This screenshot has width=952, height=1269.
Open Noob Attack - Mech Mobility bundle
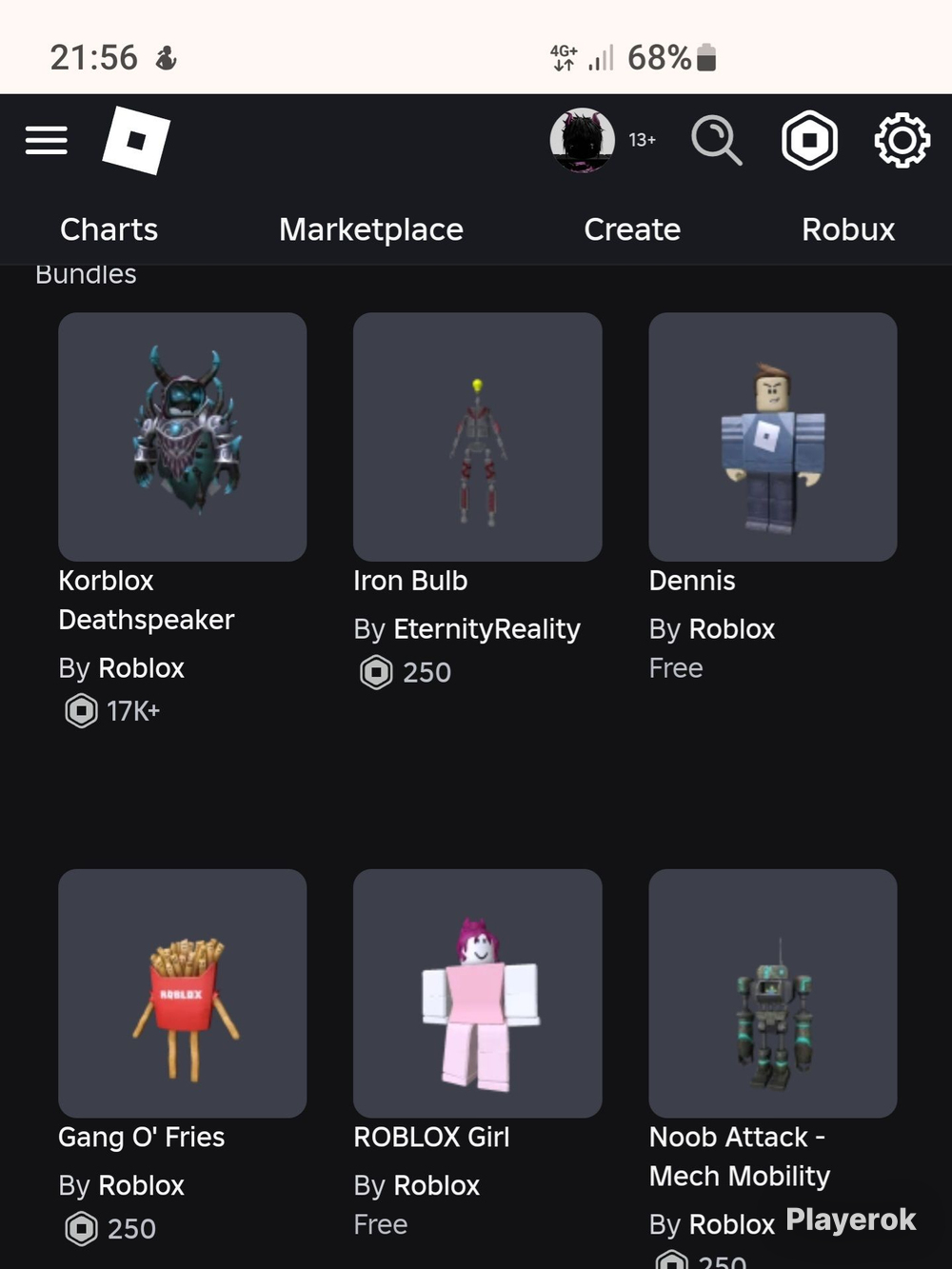[772, 993]
